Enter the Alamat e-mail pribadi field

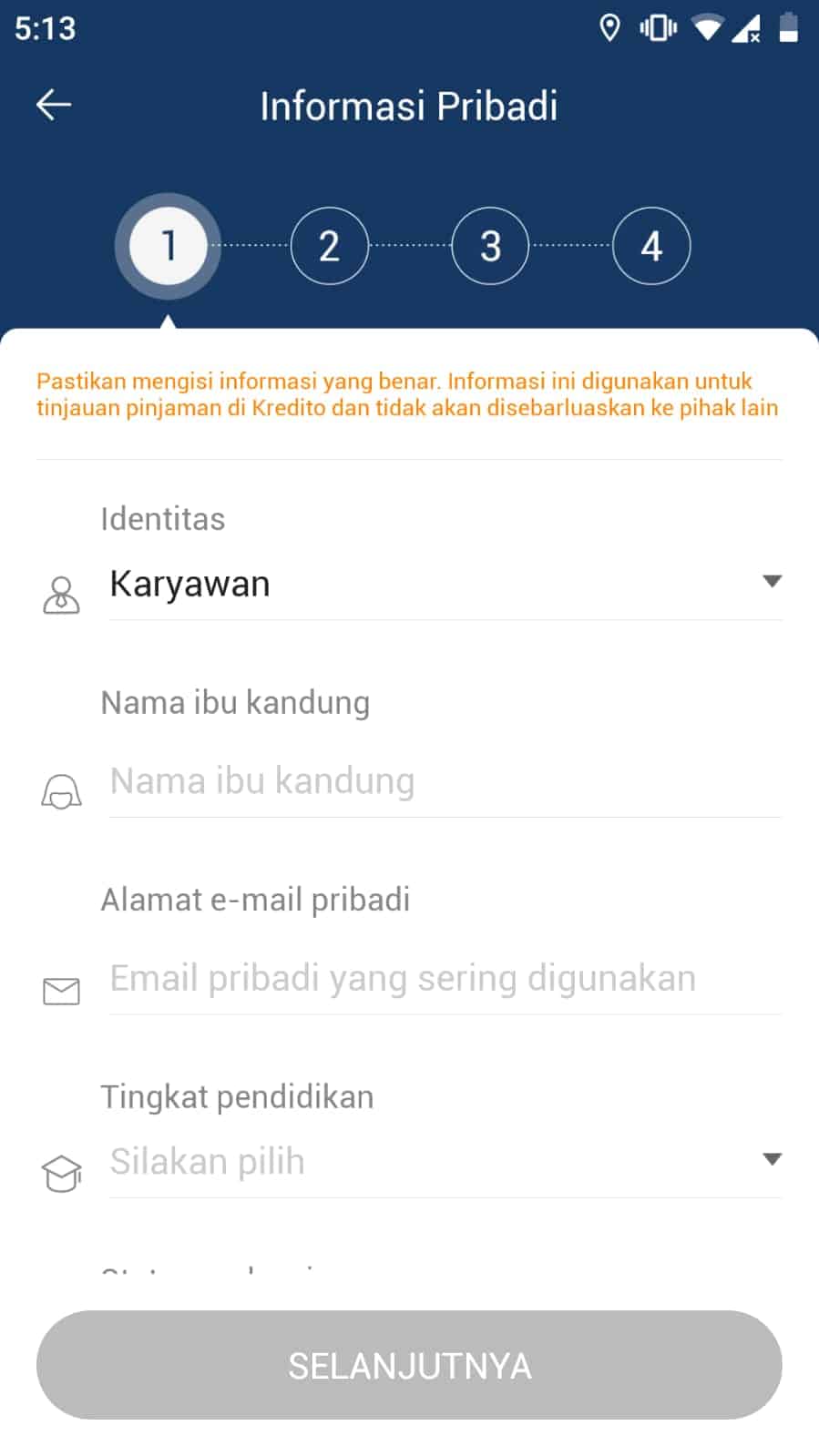tap(445, 979)
